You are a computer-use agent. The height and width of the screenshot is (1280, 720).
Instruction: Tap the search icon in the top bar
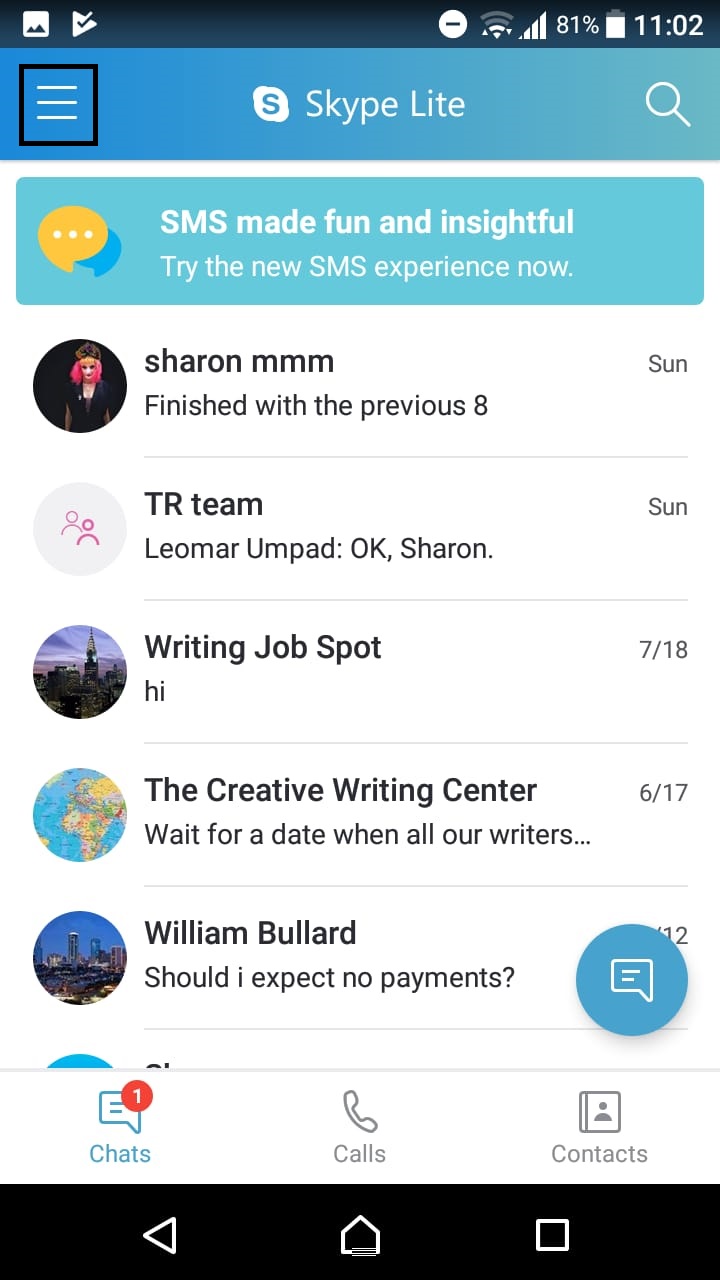pyautogui.click(x=667, y=103)
